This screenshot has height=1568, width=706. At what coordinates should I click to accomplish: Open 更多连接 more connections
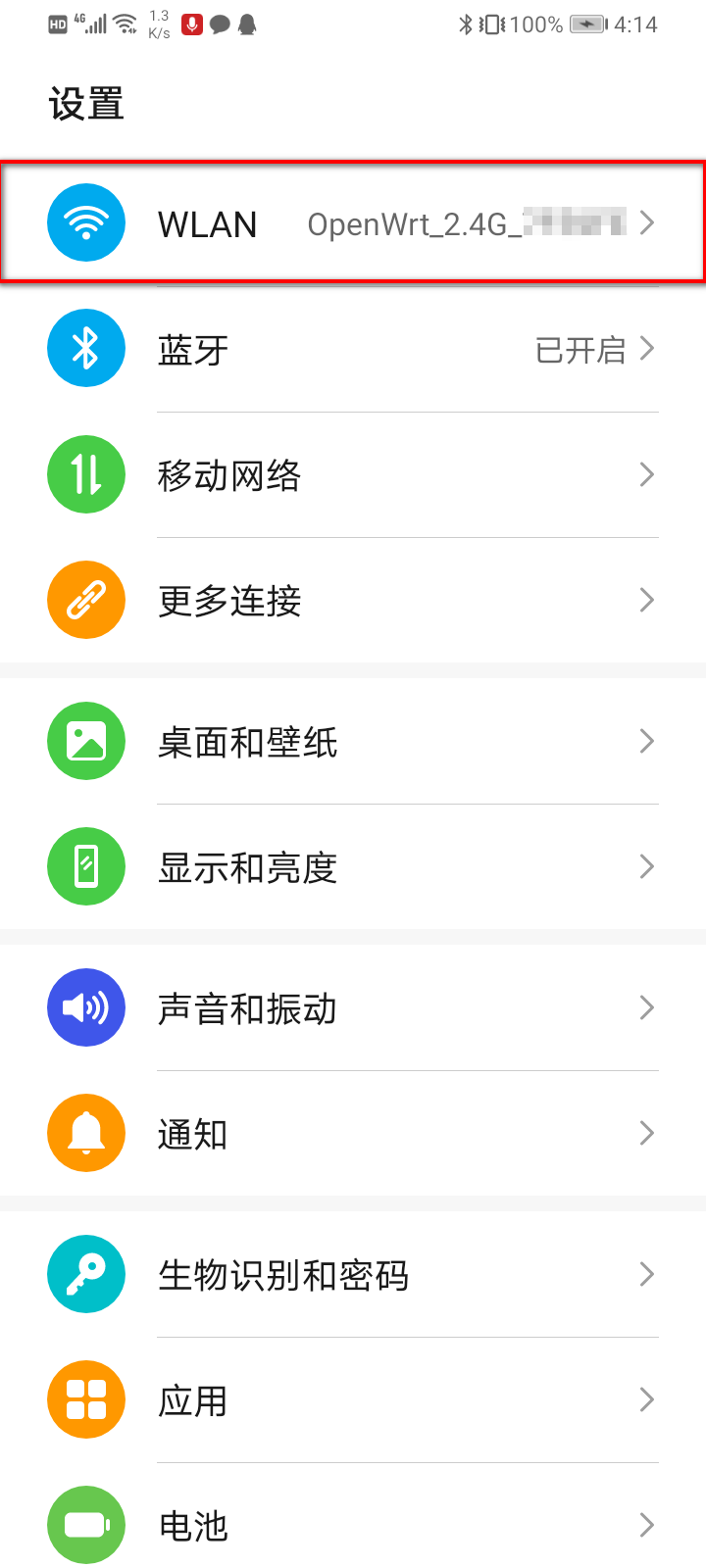coord(353,600)
